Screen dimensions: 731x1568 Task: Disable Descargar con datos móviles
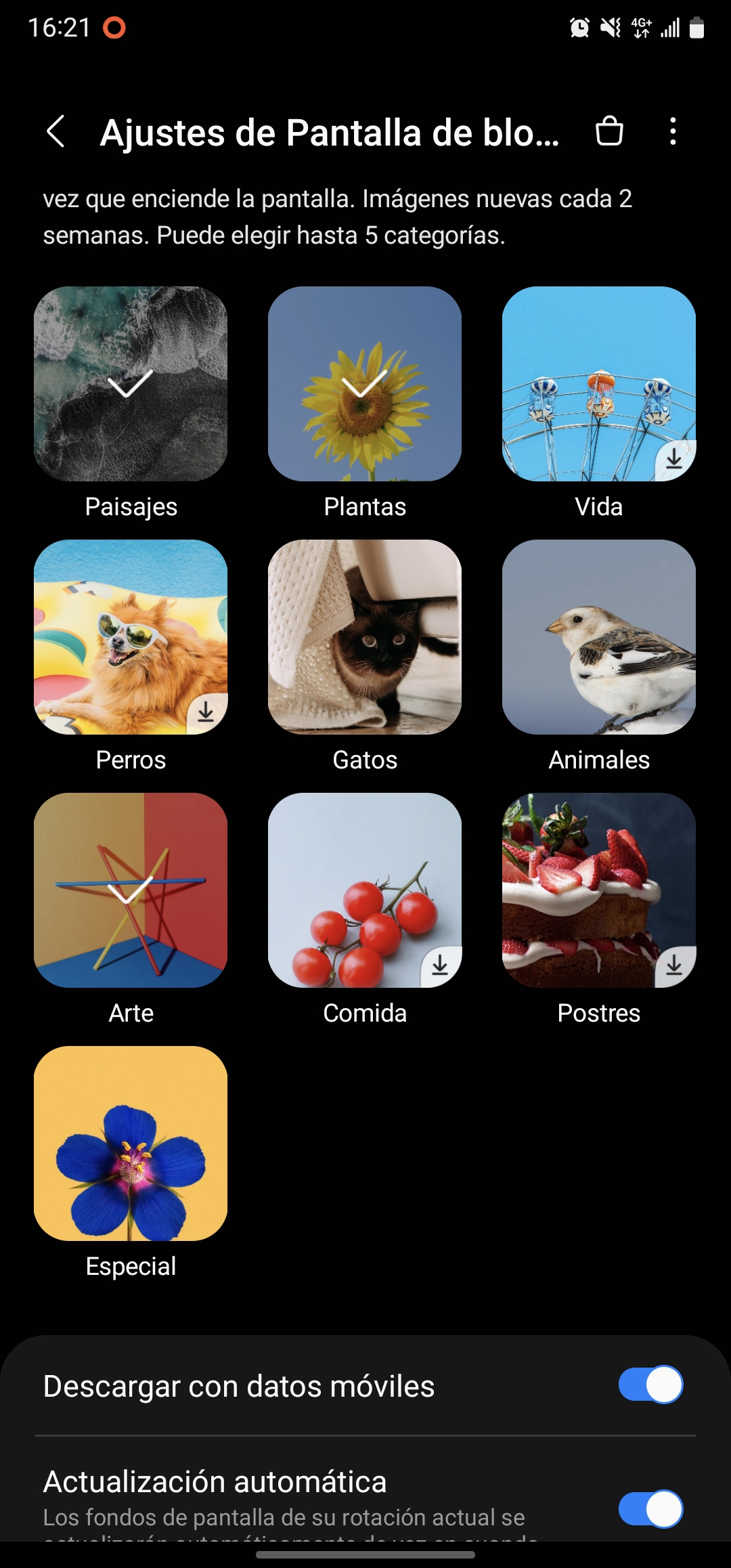(650, 1385)
